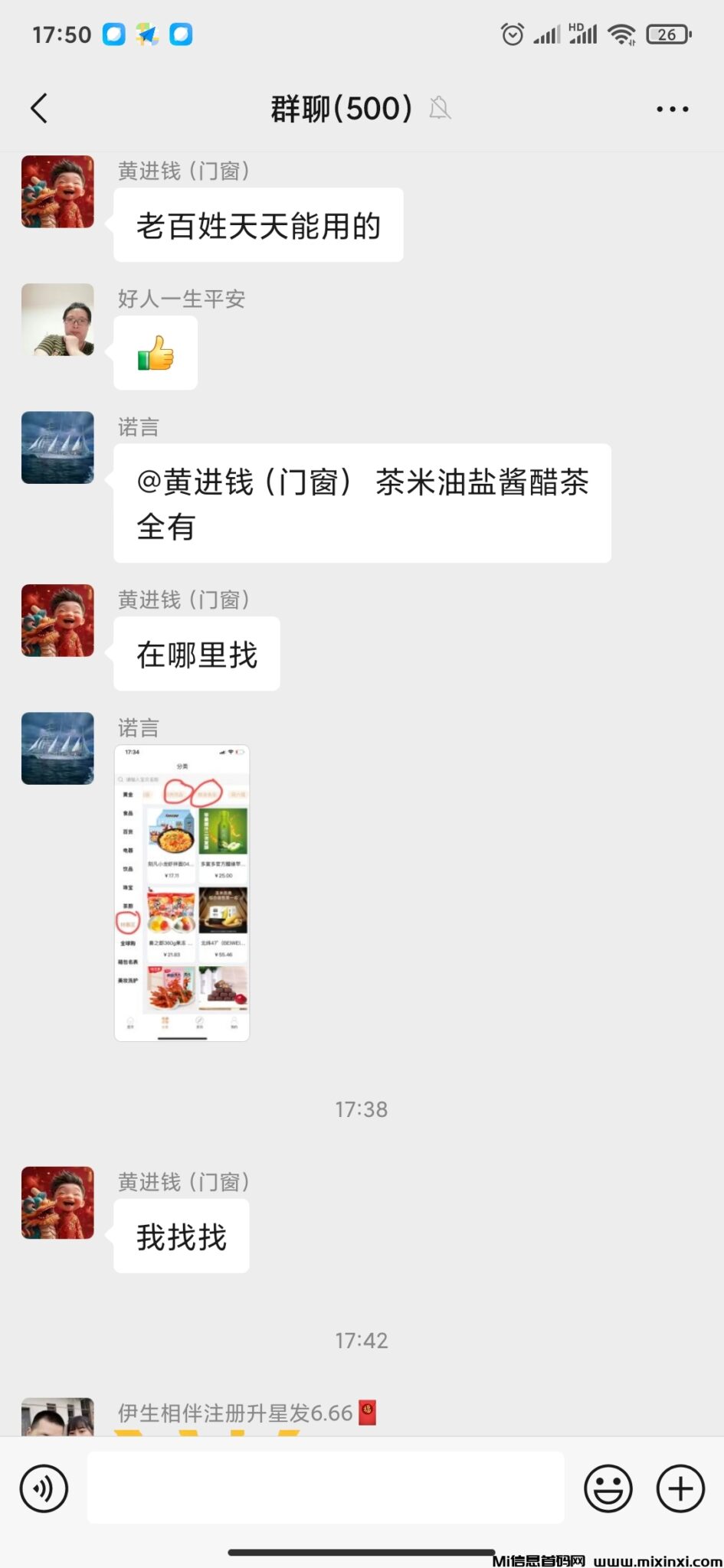
Task: Tap the alarm clock icon in status bar
Action: (512, 34)
